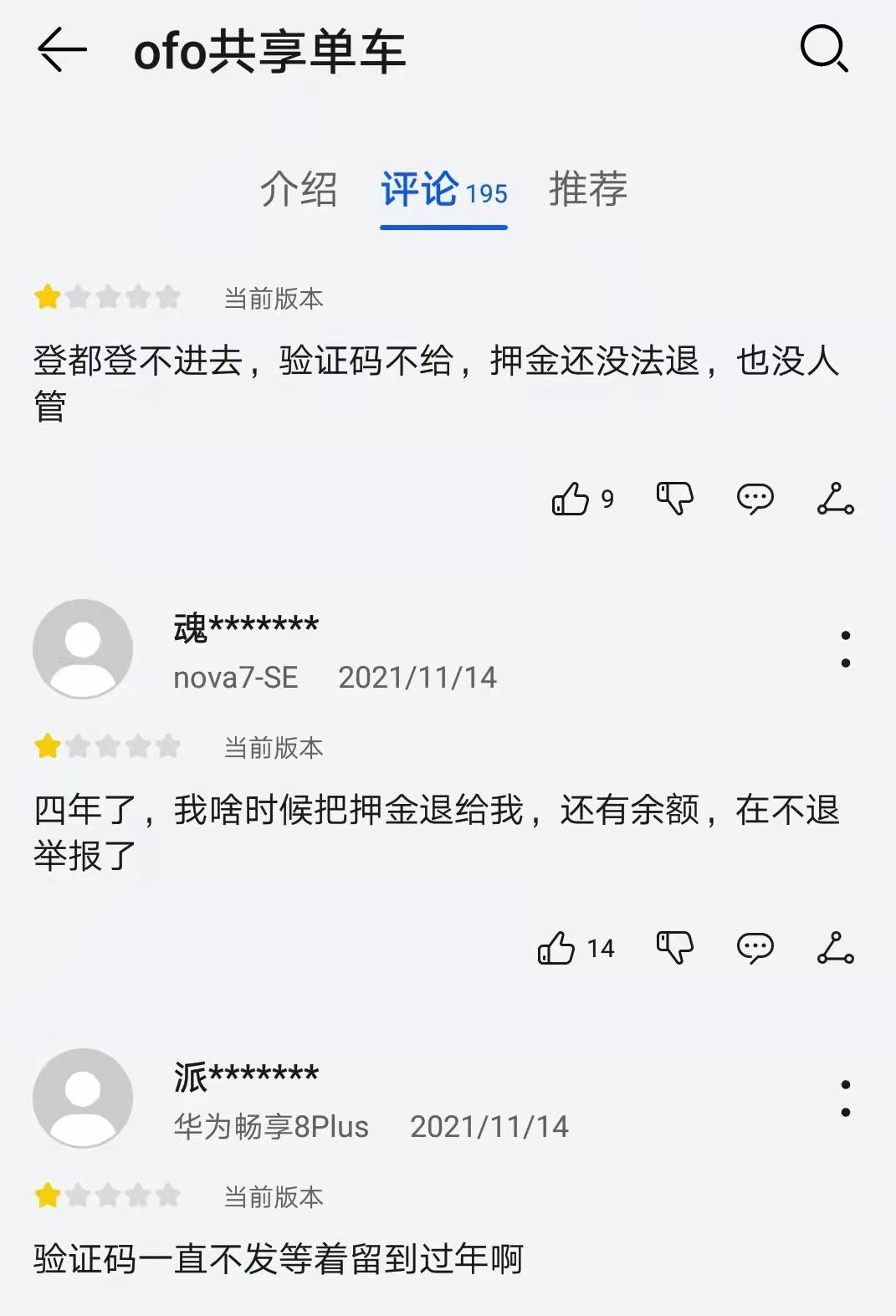The image size is (896, 1316).
Task: Tap the dislike icon under the first review
Action: [674, 498]
